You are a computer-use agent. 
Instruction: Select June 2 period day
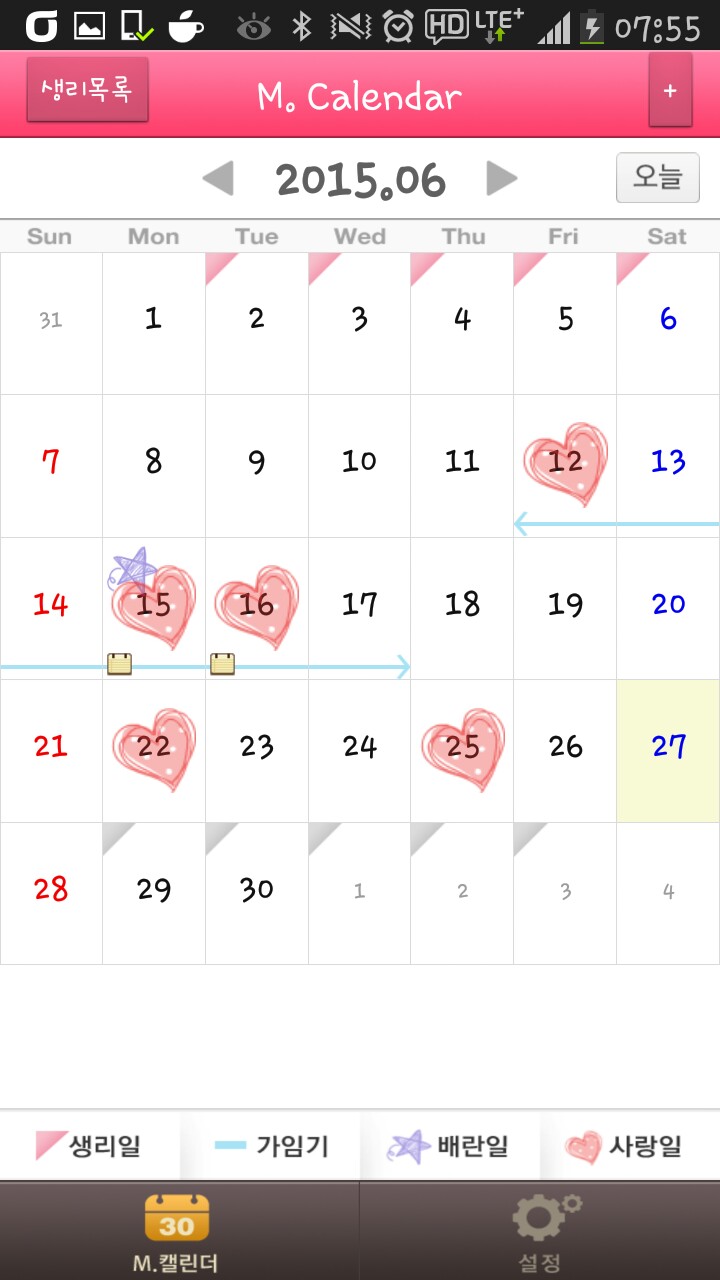tap(257, 323)
